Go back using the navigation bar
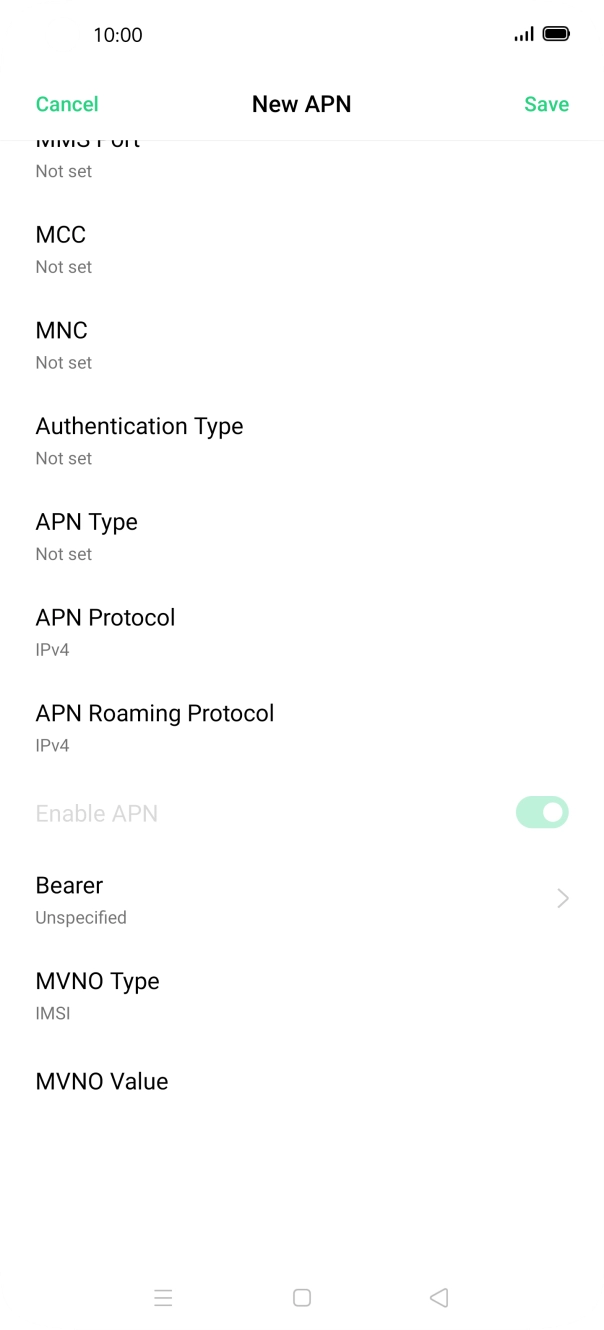Image resolution: width=604 pixels, height=1330 pixels. pos(438,1297)
